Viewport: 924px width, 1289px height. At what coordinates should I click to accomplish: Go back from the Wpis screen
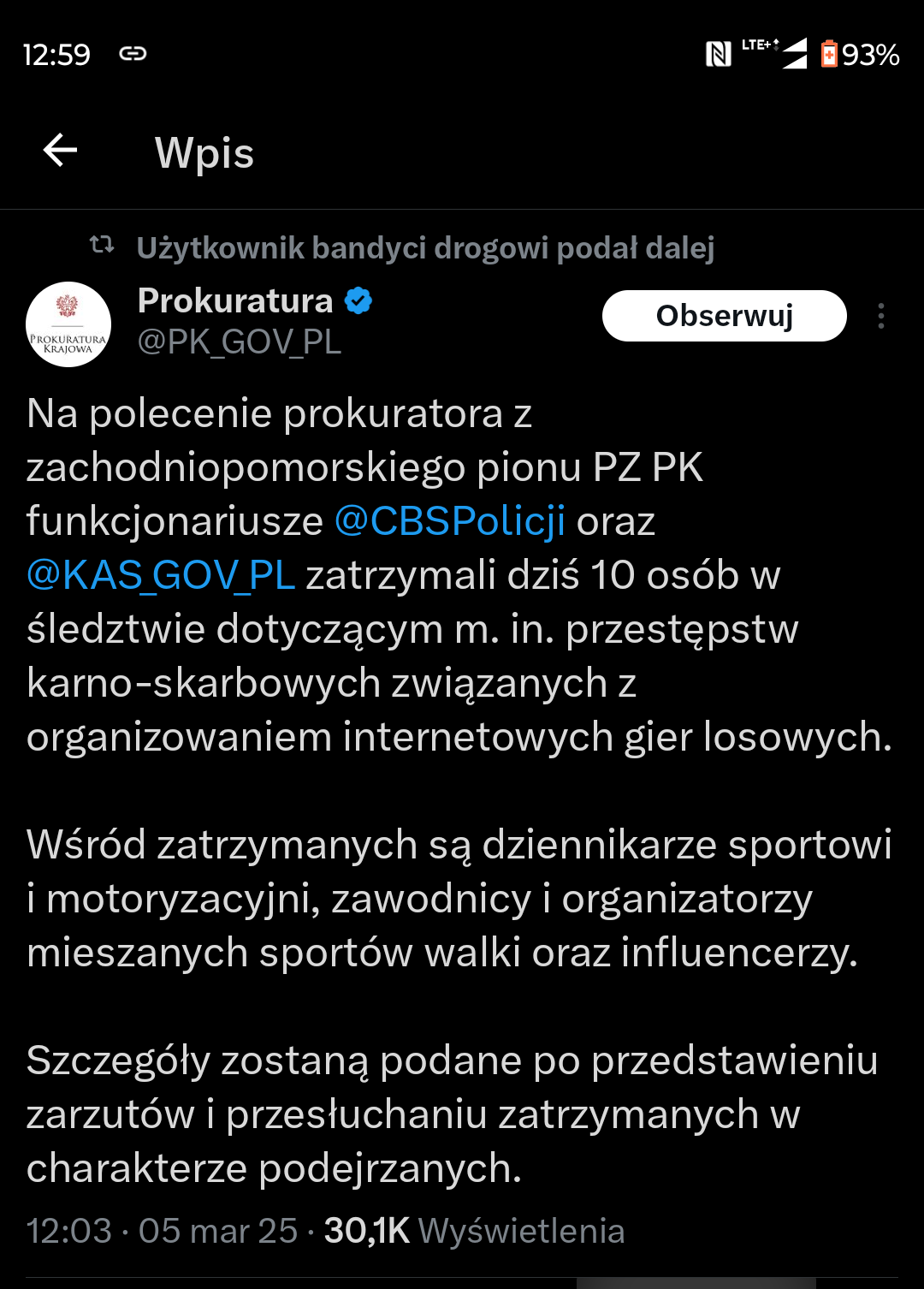tap(60, 151)
